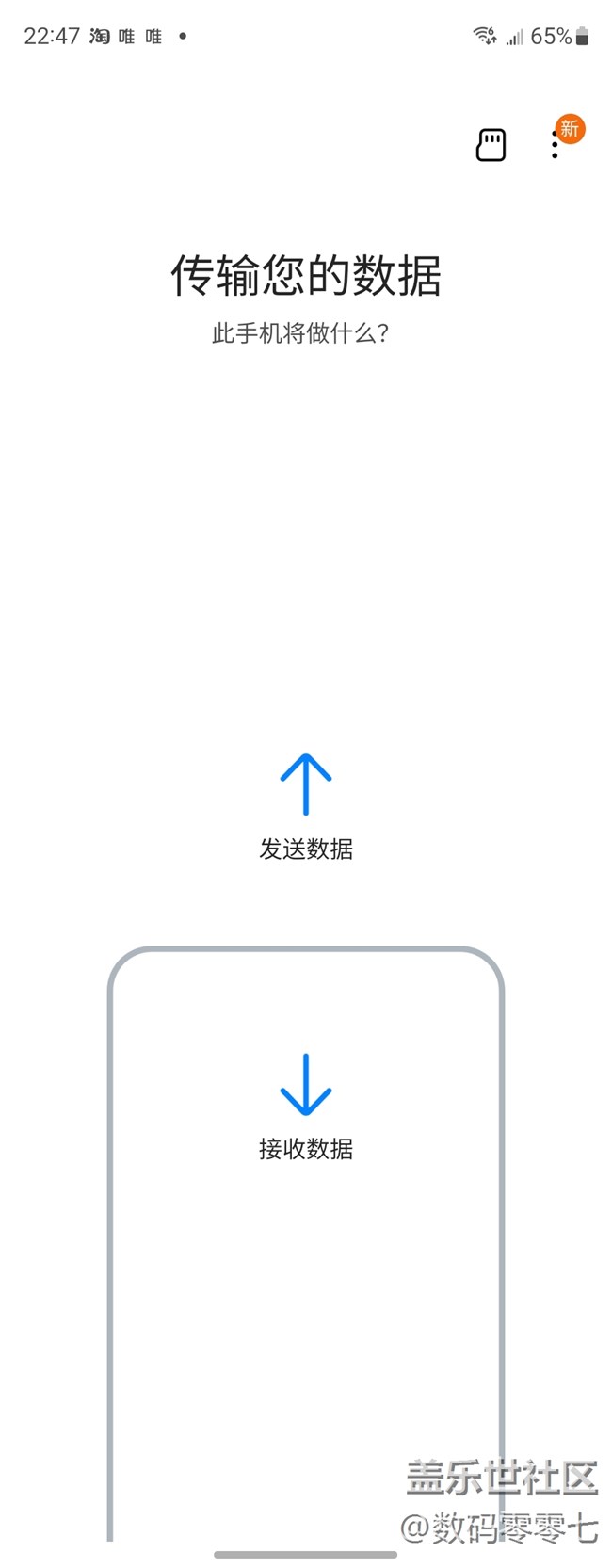This screenshot has width=612, height=1568.
Task: Open the SD card transfer icon
Action: click(x=491, y=145)
